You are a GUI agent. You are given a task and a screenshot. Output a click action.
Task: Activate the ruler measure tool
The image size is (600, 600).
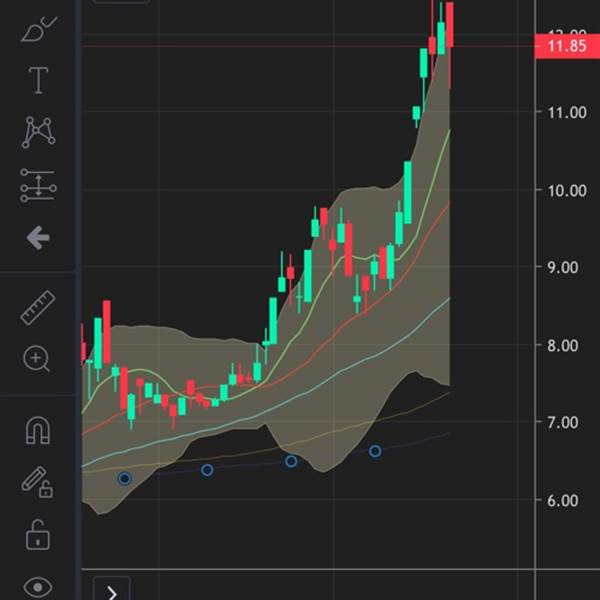38,307
